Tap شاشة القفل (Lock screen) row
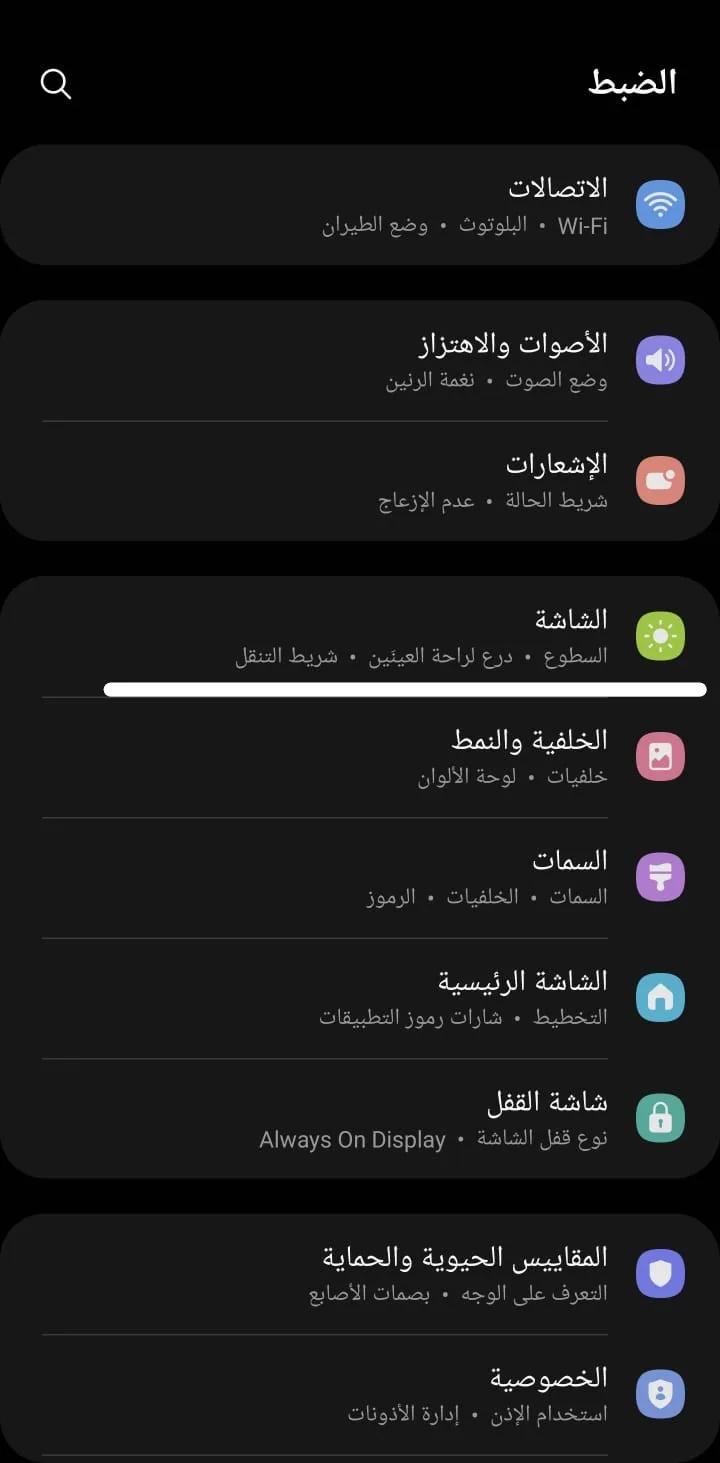720x1463 pixels. 360,1119
